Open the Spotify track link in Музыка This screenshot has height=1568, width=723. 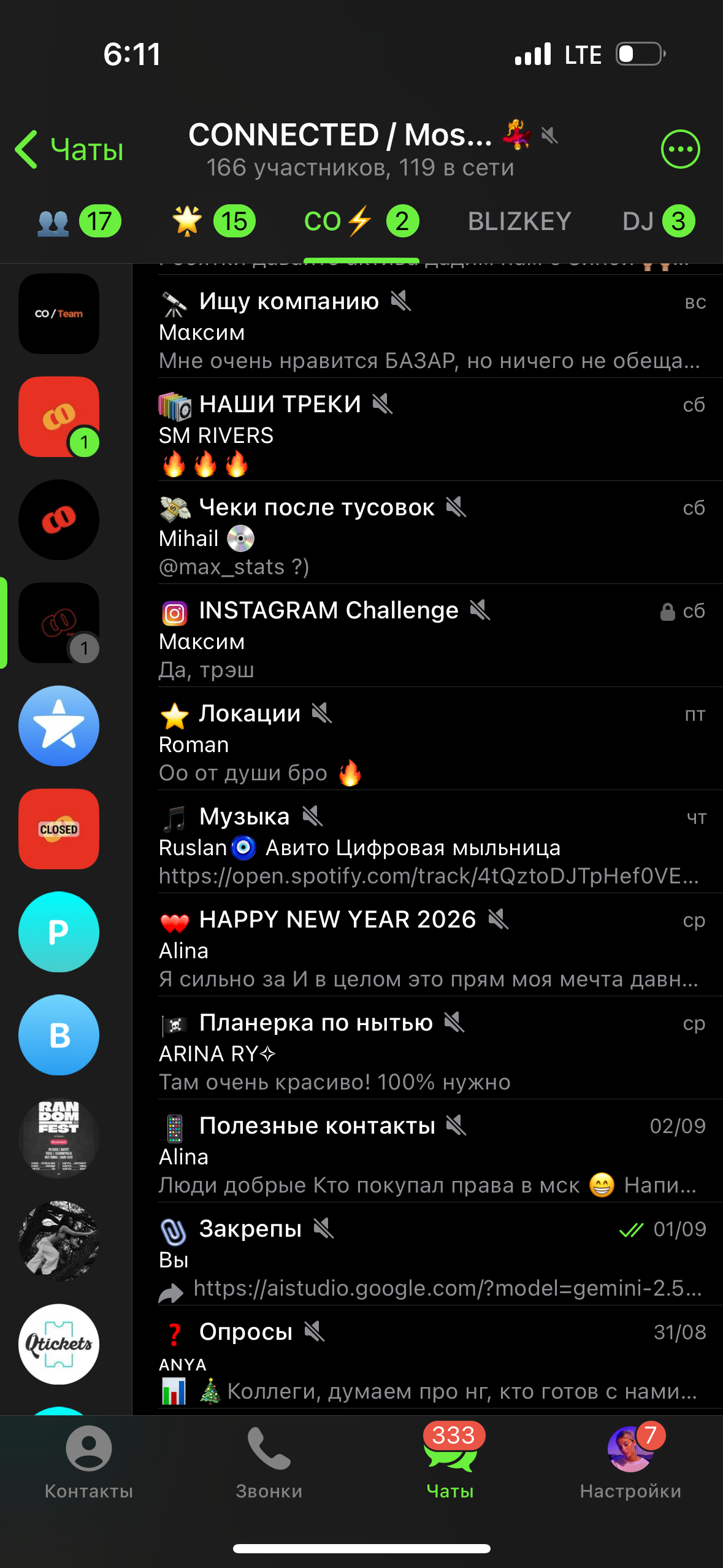coord(428,876)
